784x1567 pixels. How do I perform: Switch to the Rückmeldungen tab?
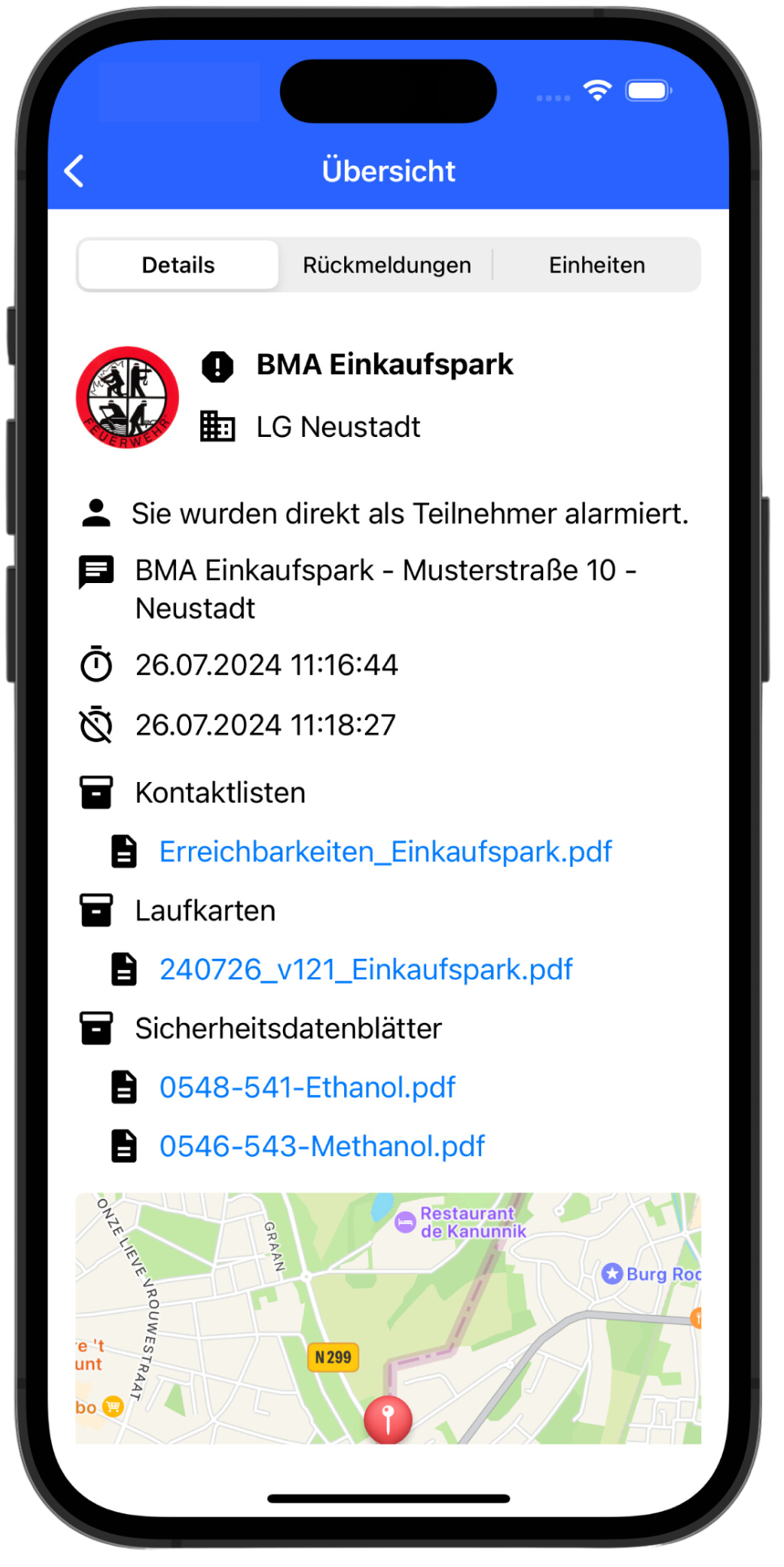click(x=387, y=266)
